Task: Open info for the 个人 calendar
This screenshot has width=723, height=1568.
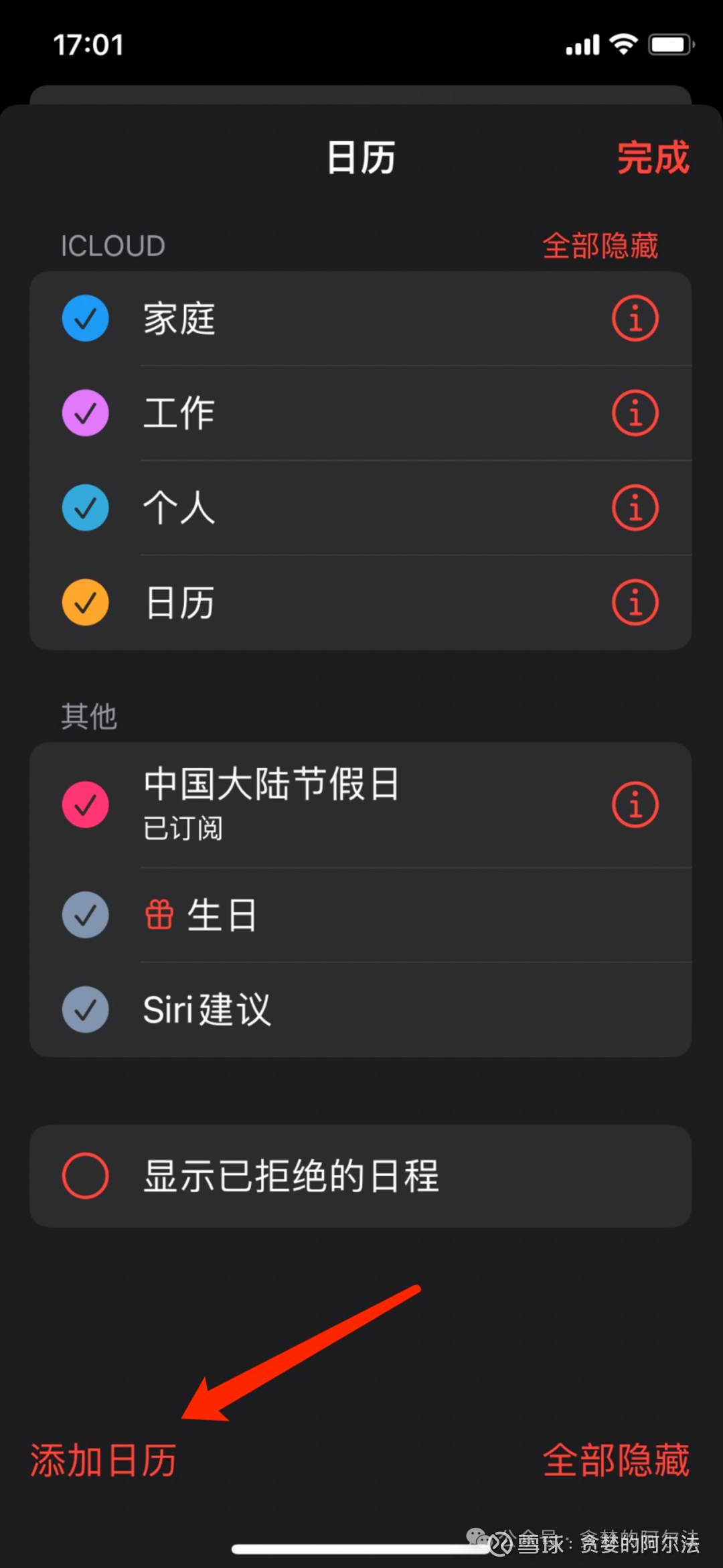Action: [635, 508]
